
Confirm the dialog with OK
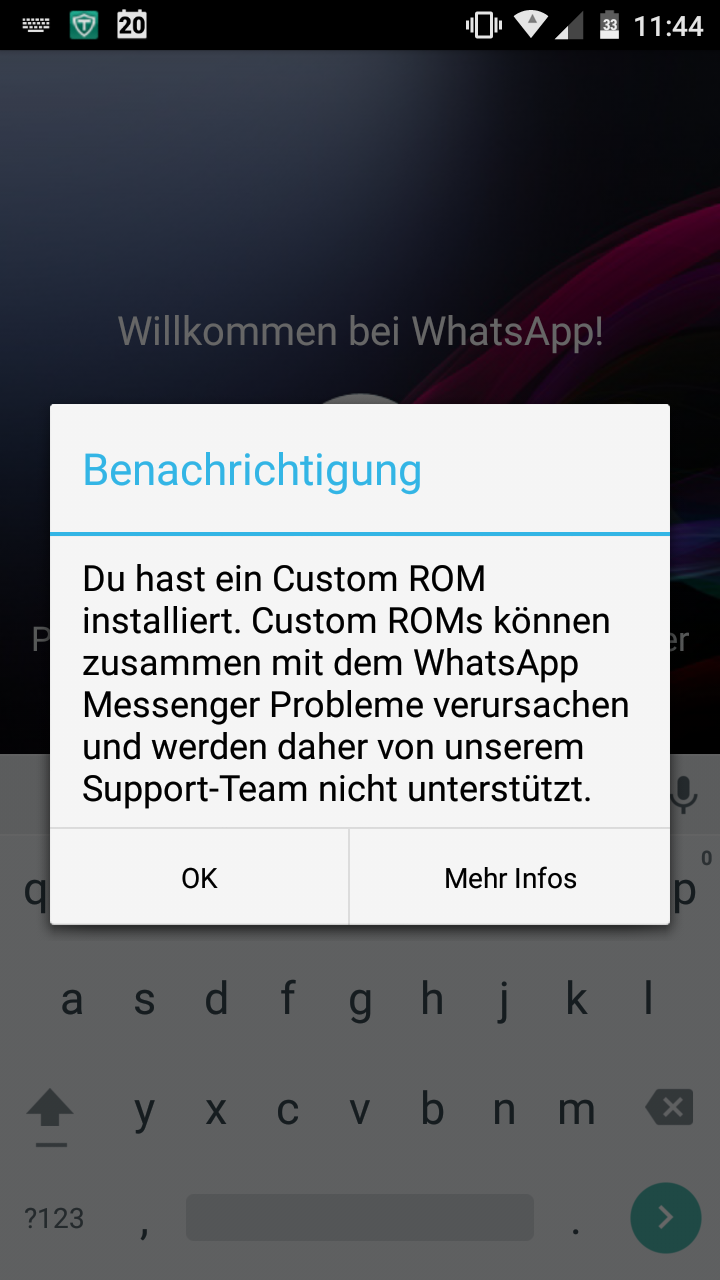199,877
